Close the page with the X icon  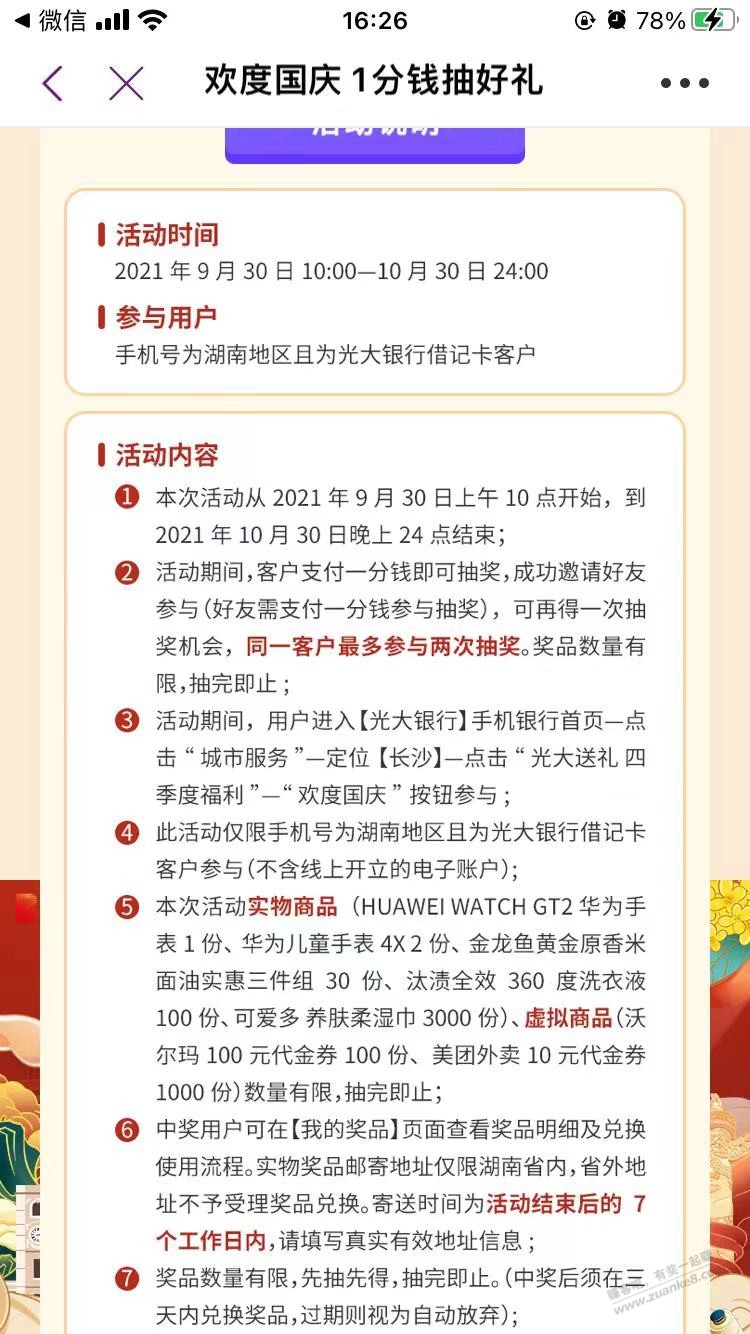(126, 83)
